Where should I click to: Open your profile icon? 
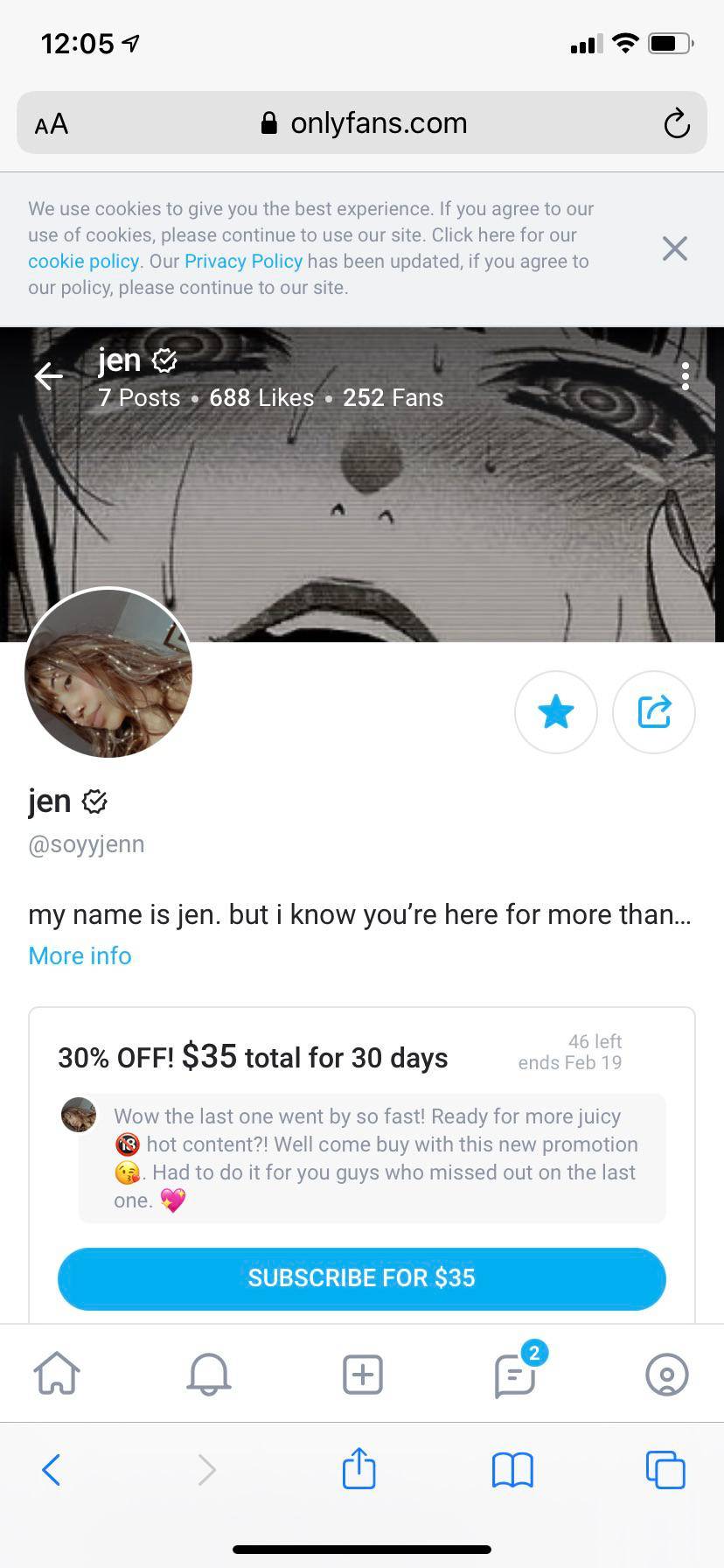666,1374
